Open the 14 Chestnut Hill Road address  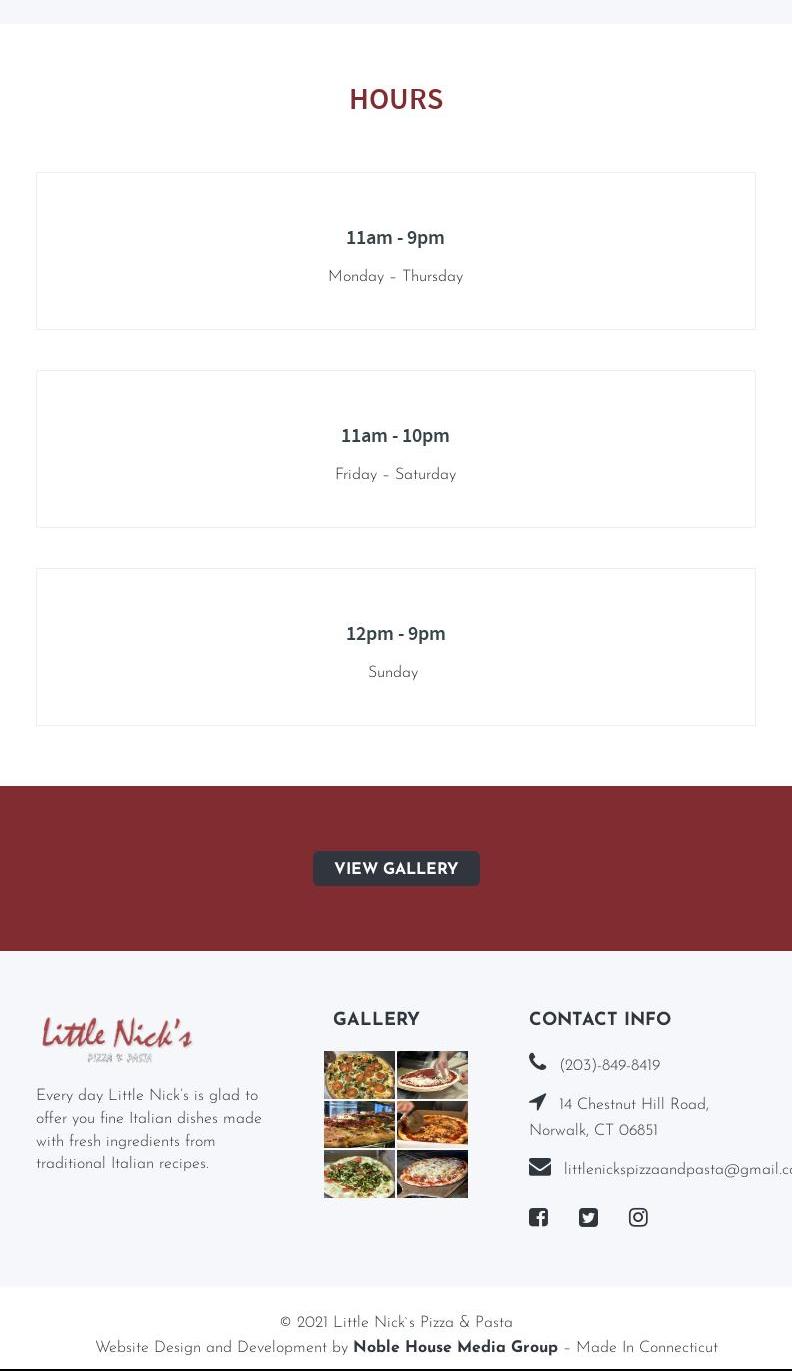coord(619,1117)
